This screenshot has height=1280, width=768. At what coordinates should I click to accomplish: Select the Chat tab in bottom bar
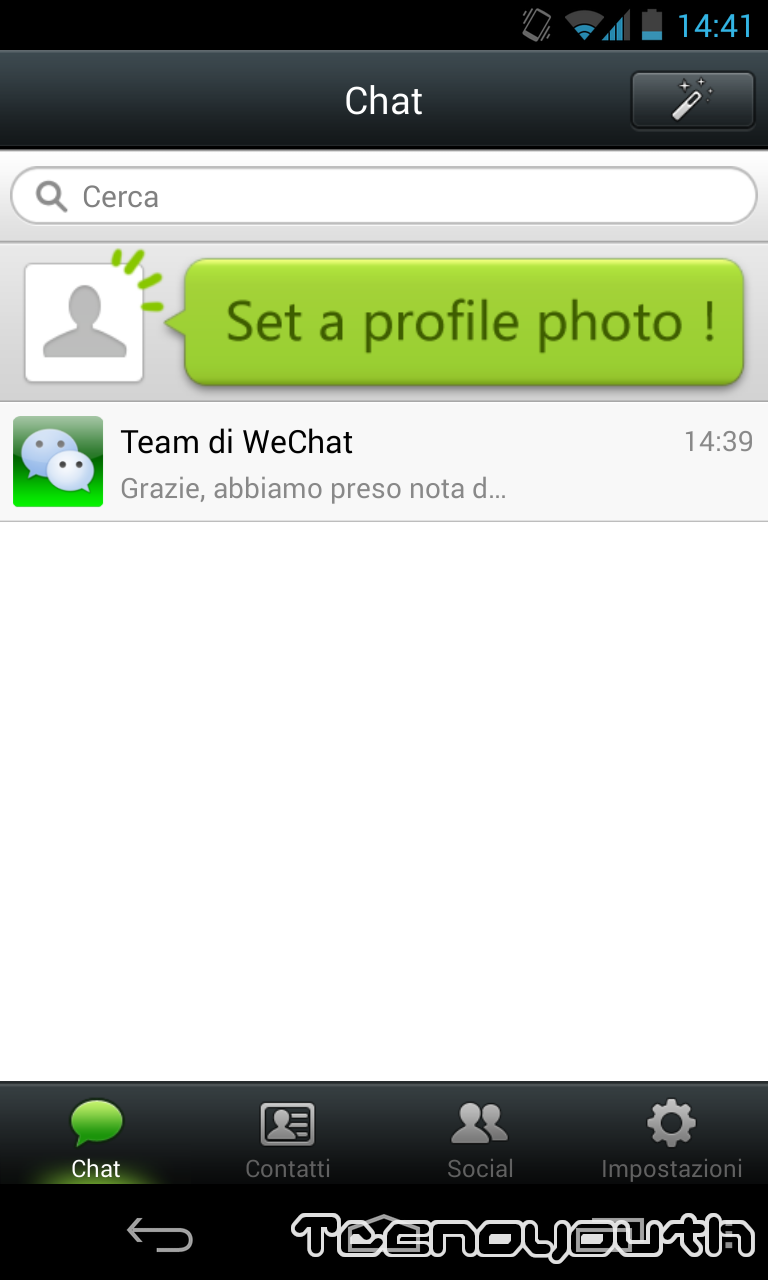pos(96,1138)
